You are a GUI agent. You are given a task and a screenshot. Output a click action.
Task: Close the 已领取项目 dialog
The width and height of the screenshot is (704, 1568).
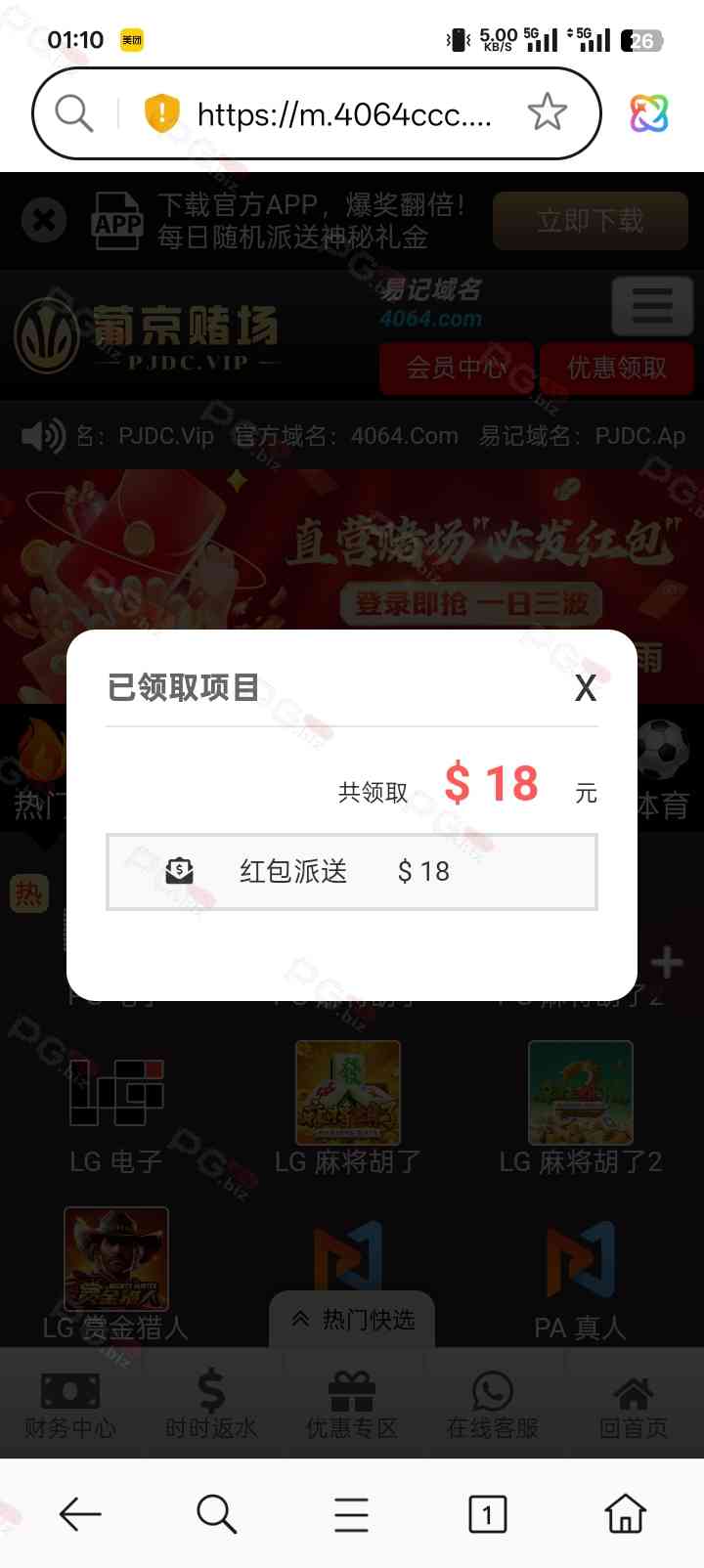pyautogui.click(x=585, y=688)
